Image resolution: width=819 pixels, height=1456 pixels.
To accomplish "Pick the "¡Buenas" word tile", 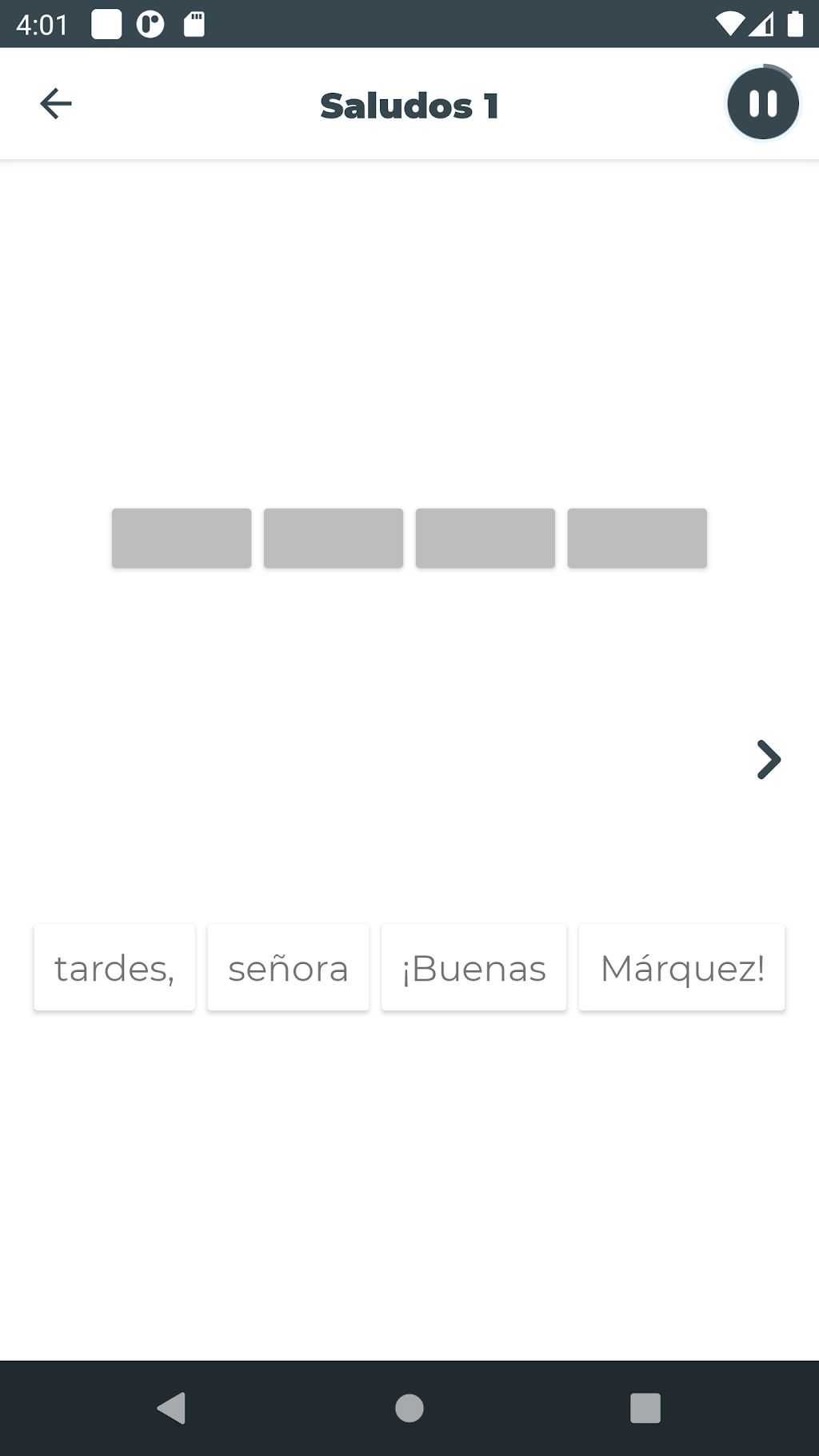I will (x=473, y=967).
